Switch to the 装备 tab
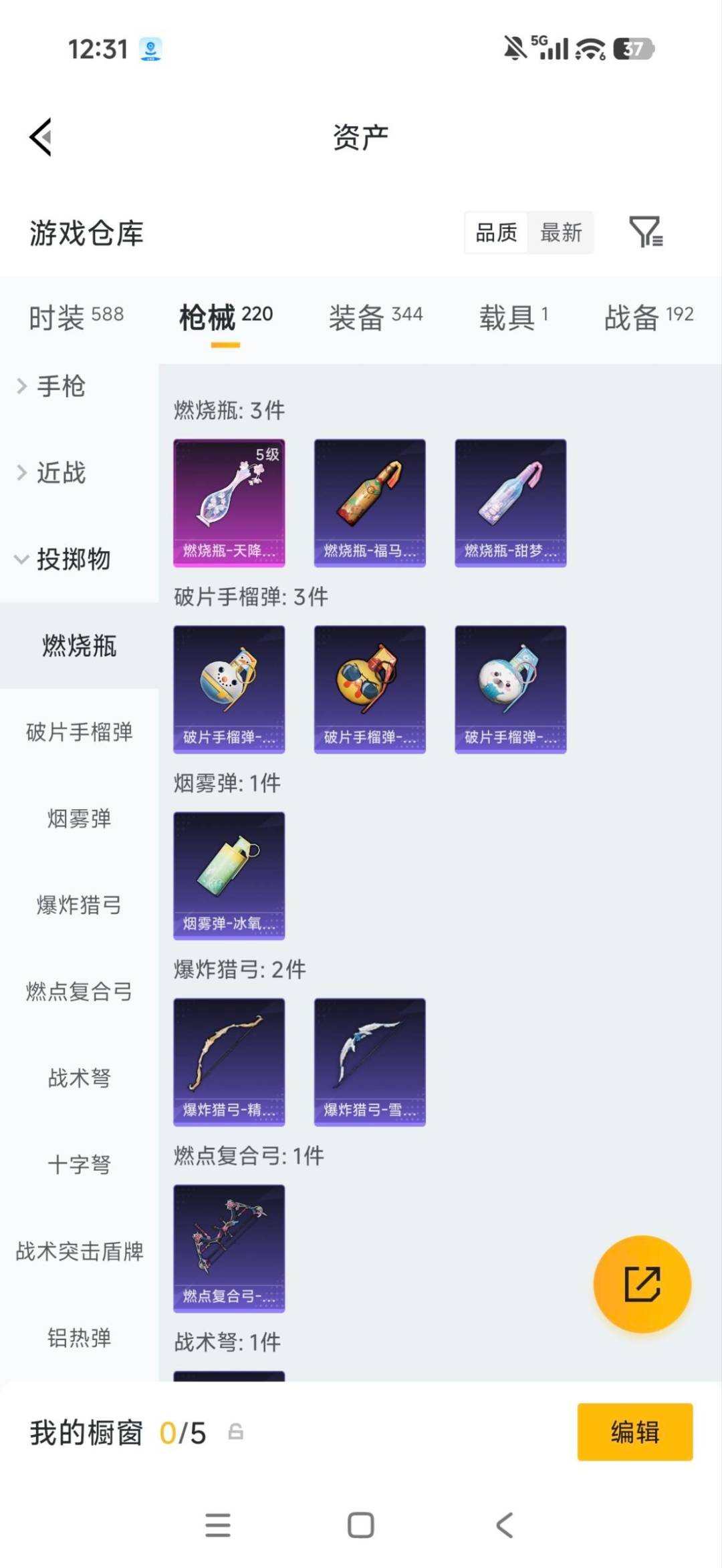Viewport: 722px width, 1568px height. click(375, 317)
